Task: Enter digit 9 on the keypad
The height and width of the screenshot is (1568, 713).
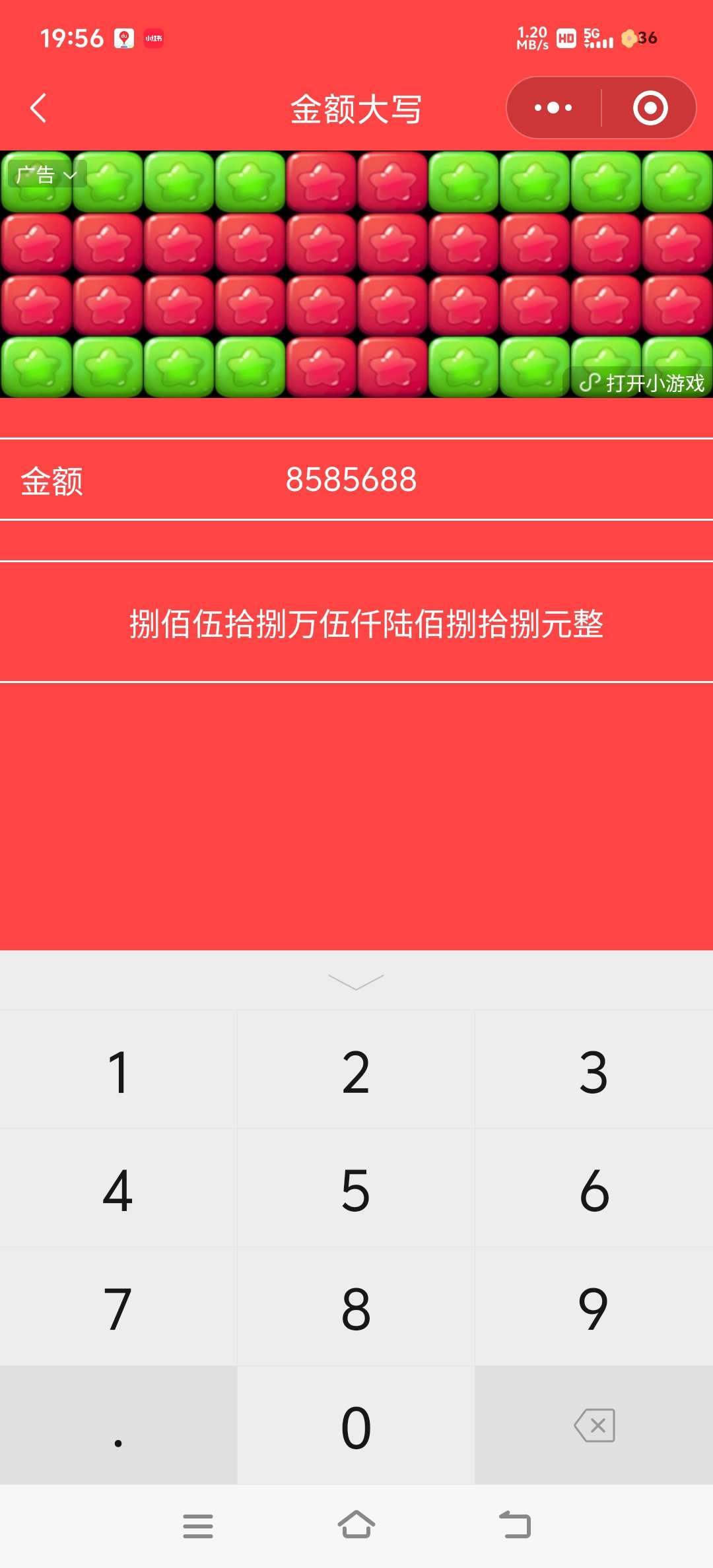Action: 594,1309
